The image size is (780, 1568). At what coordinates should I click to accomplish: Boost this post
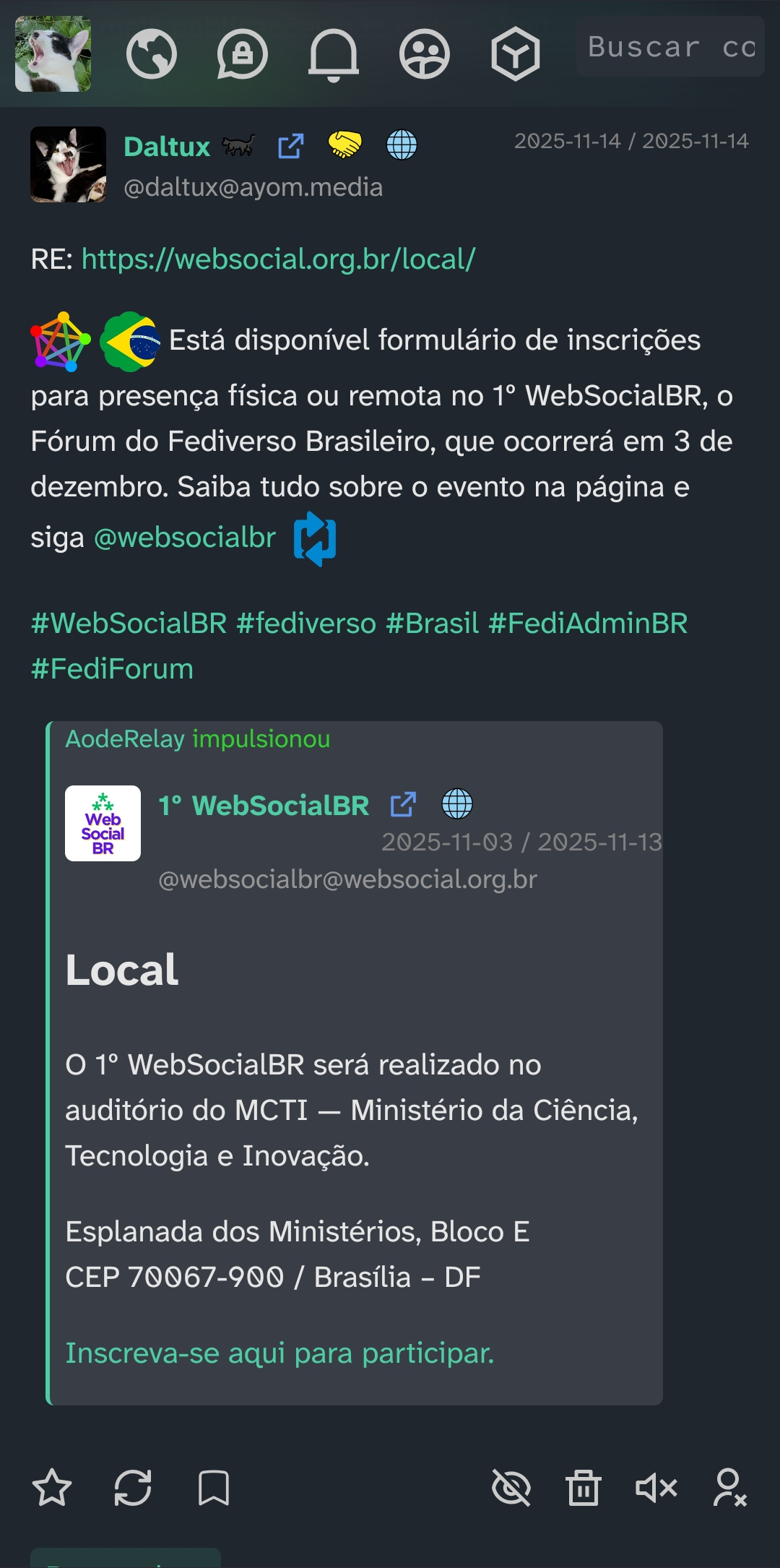133,1488
